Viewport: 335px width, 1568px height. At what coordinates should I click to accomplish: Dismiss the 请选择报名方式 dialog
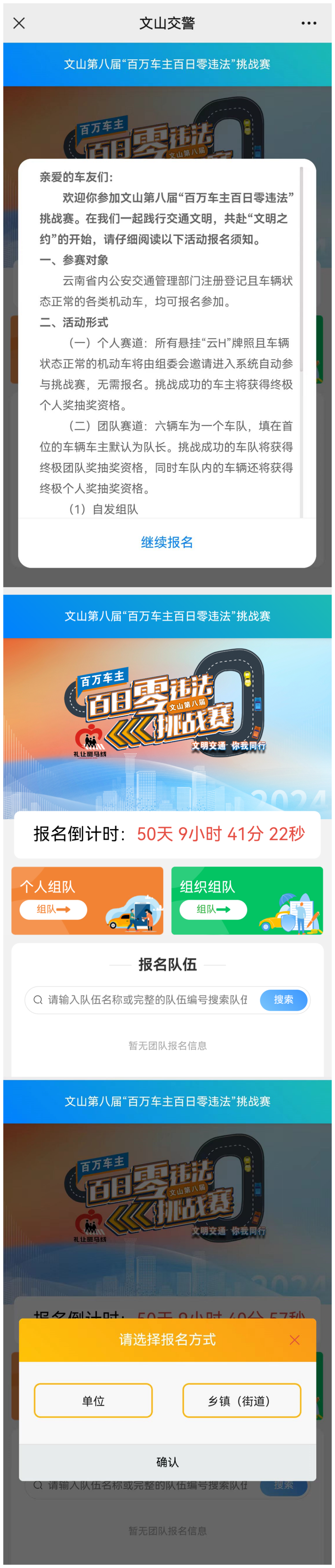294,1339
